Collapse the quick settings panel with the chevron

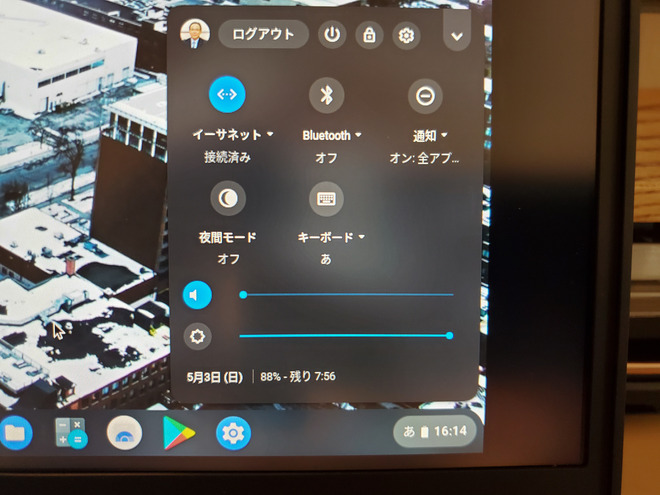pos(457,36)
